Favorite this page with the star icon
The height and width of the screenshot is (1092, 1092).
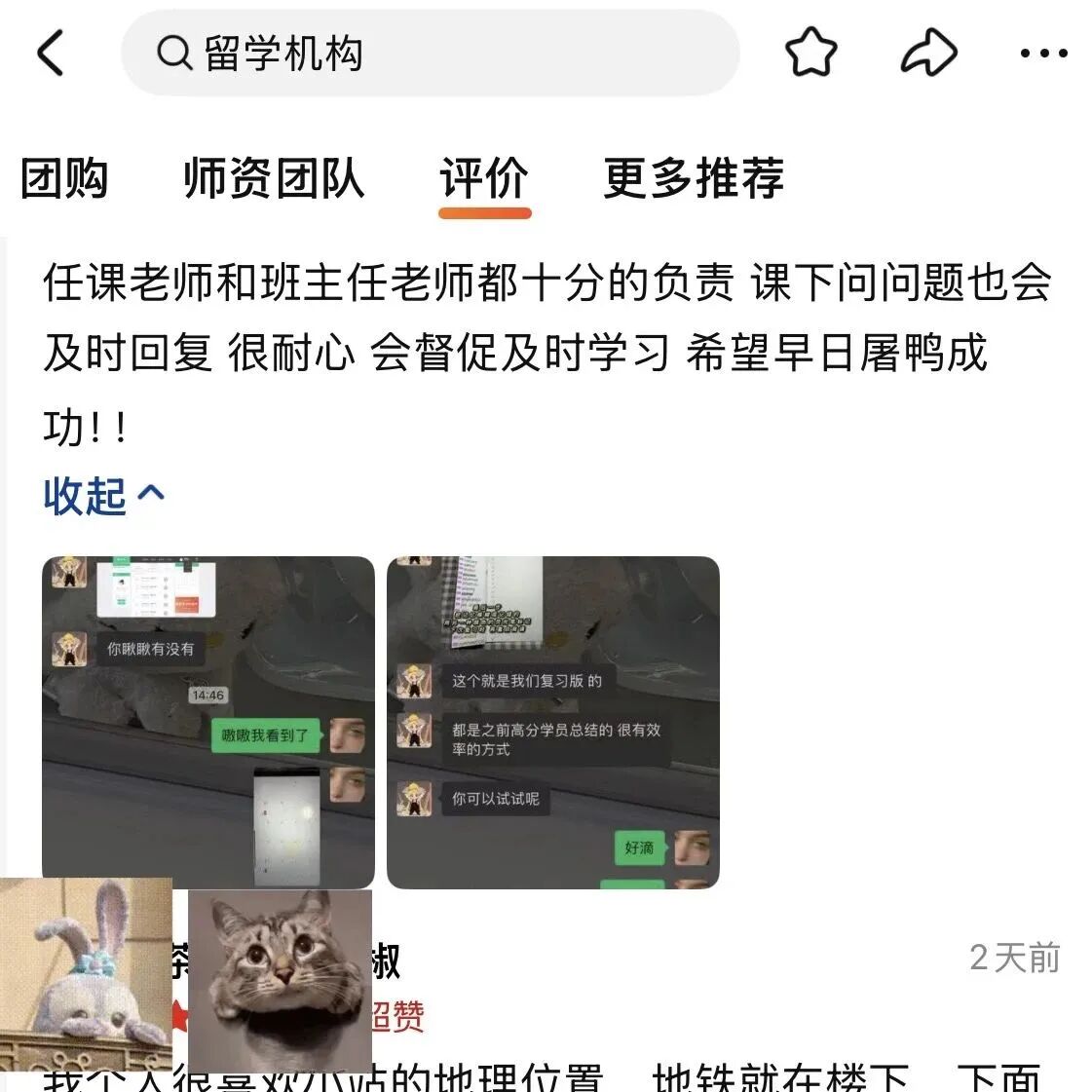[x=810, y=53]
